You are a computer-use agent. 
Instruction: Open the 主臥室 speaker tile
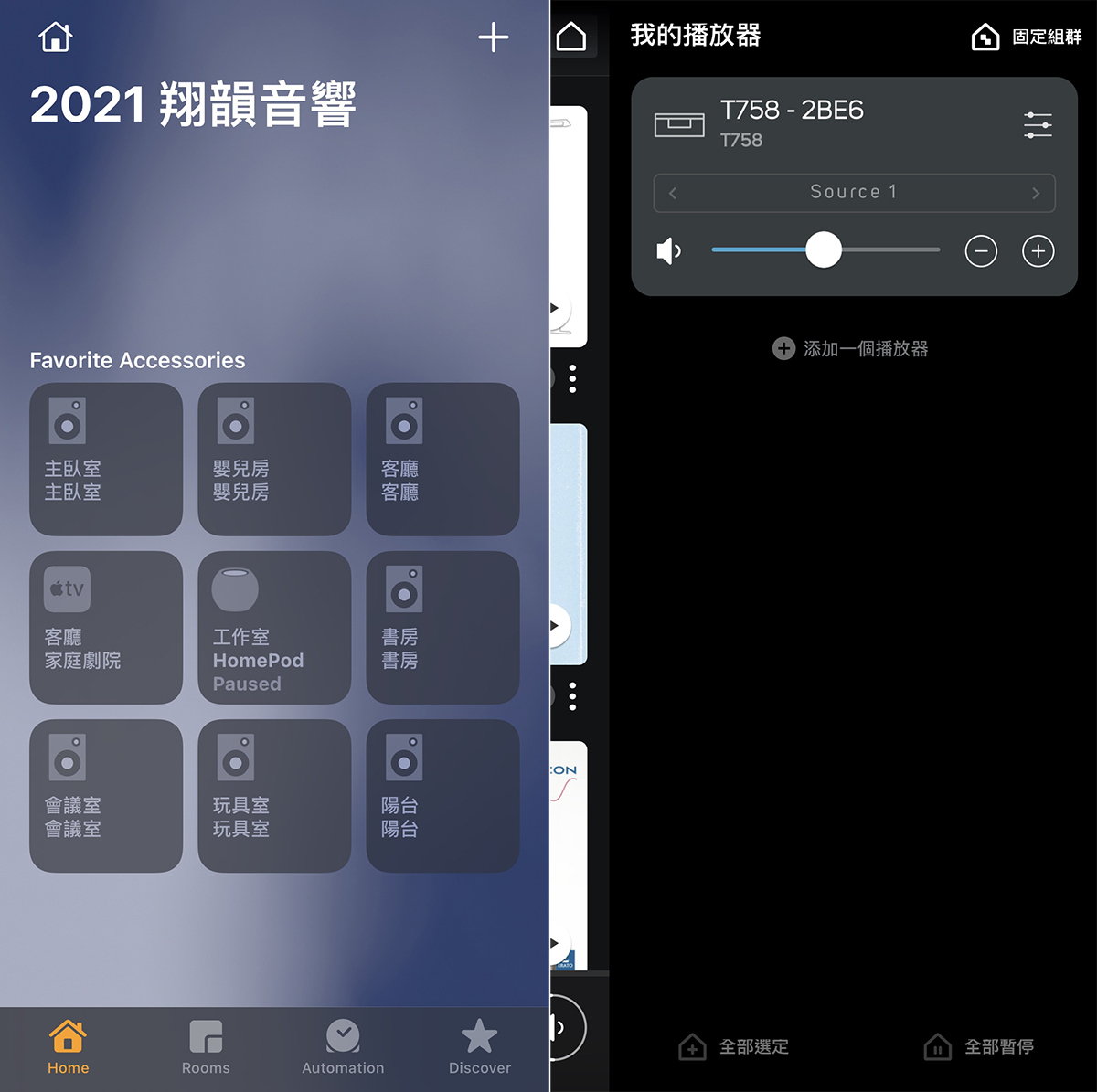[106, 459]
